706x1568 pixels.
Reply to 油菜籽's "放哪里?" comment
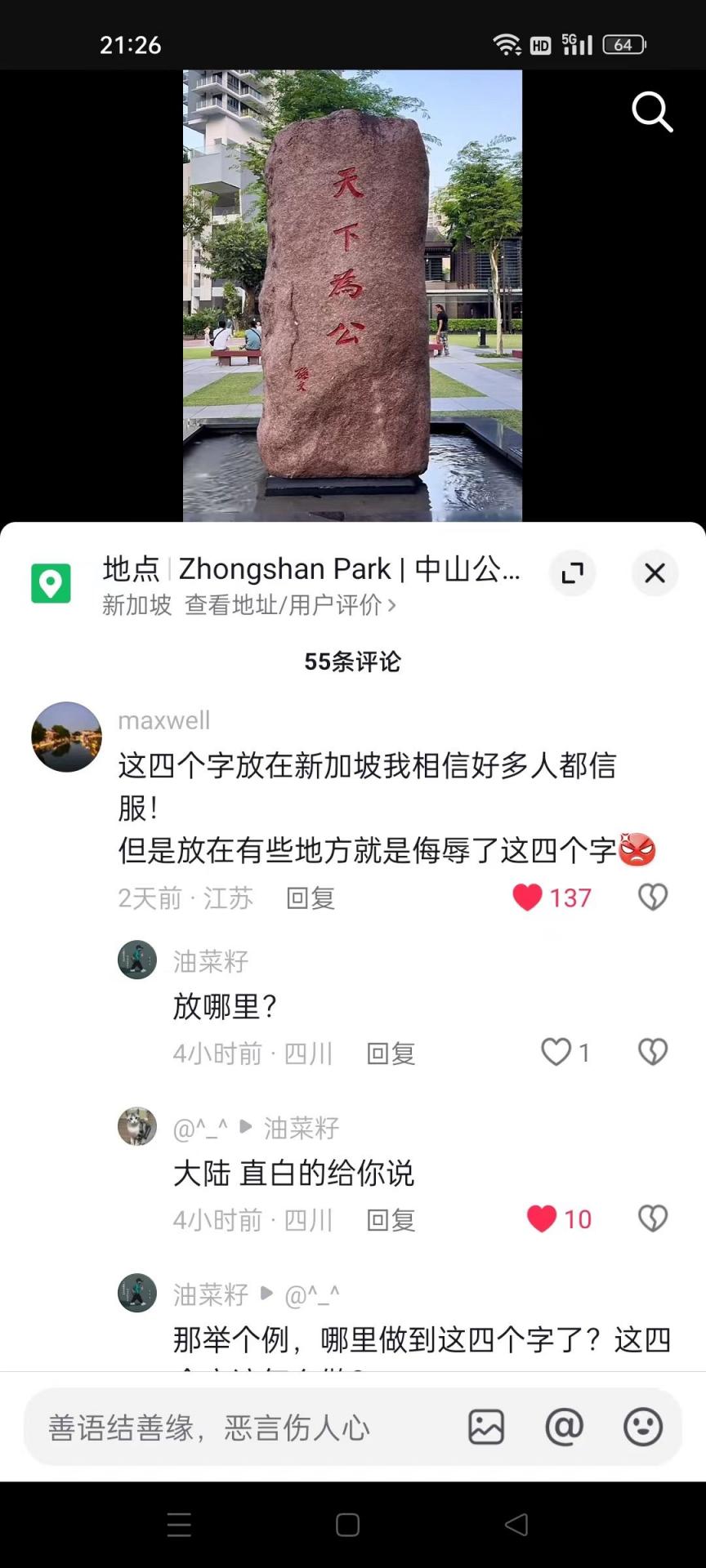coord(391,1053)
